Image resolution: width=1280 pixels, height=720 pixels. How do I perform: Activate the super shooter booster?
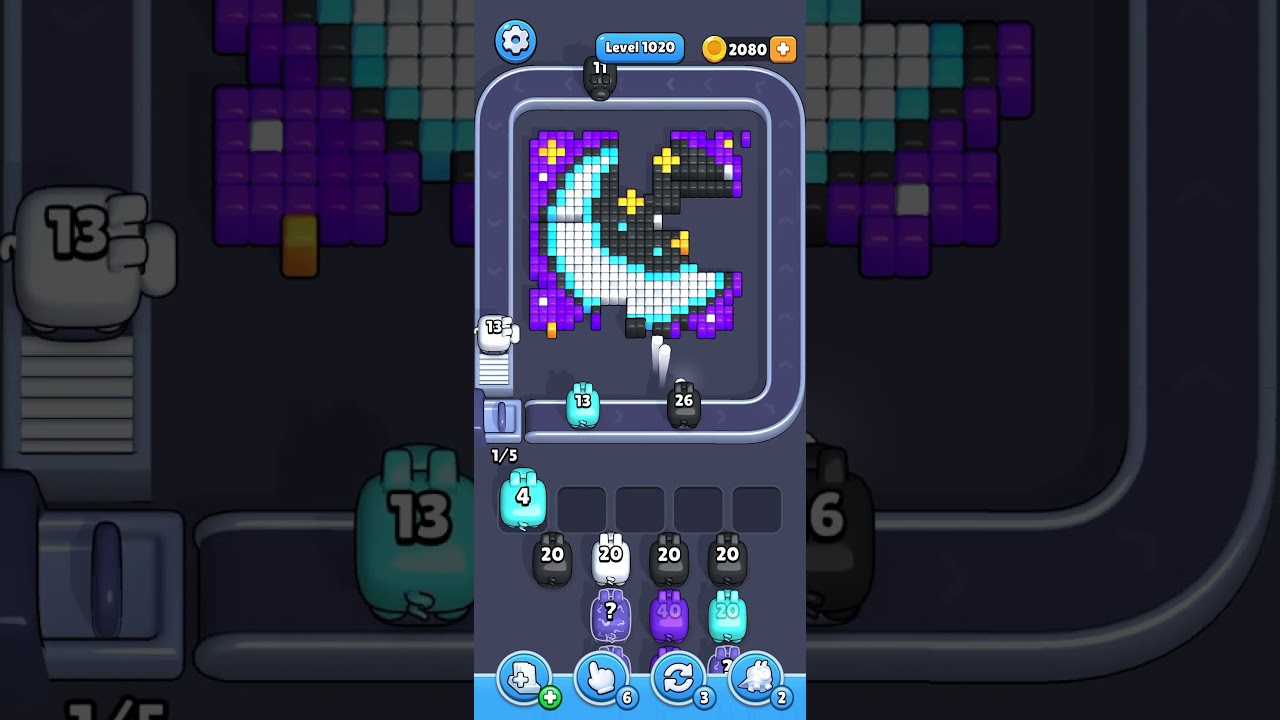(755, 679)
